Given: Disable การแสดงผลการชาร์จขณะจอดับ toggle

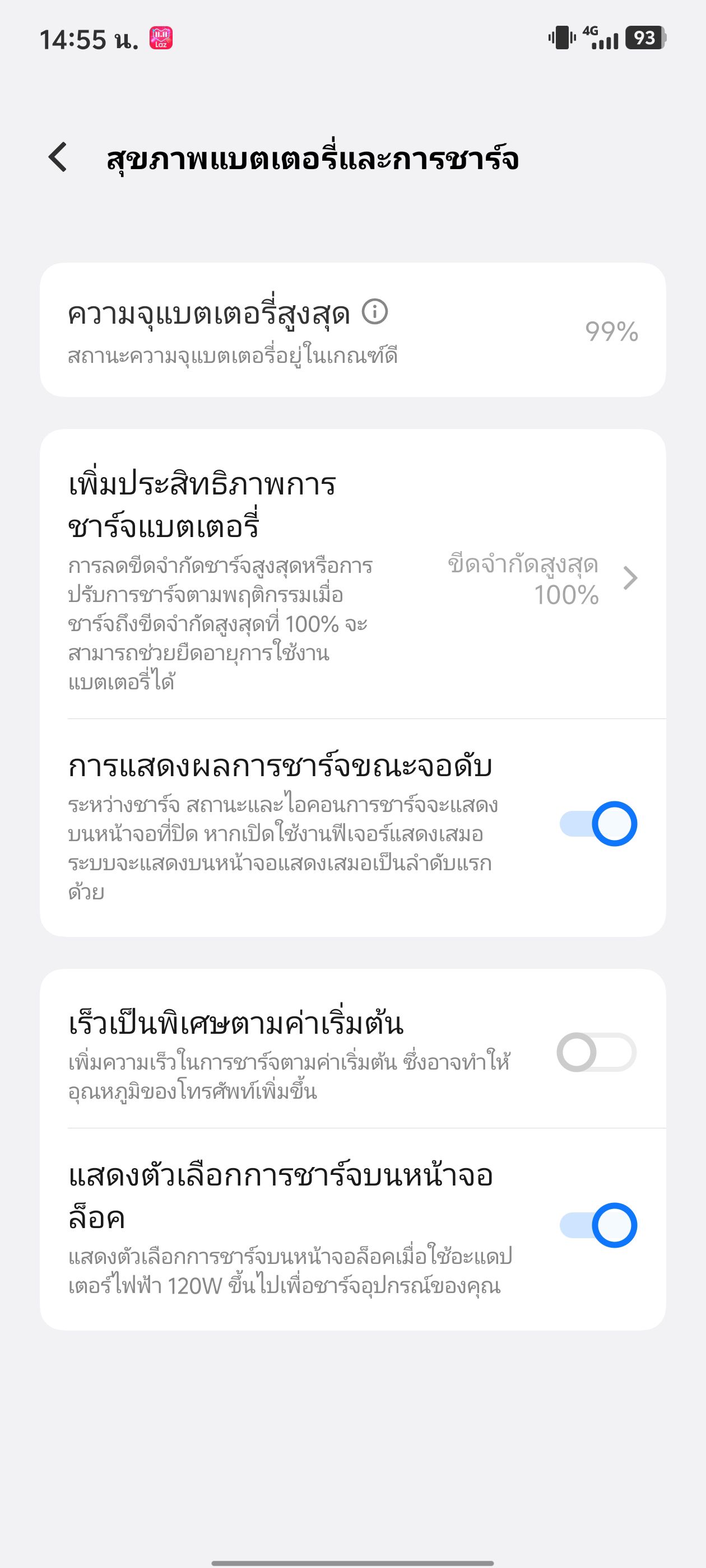Looking at the screenshot, I should point(597,824).
